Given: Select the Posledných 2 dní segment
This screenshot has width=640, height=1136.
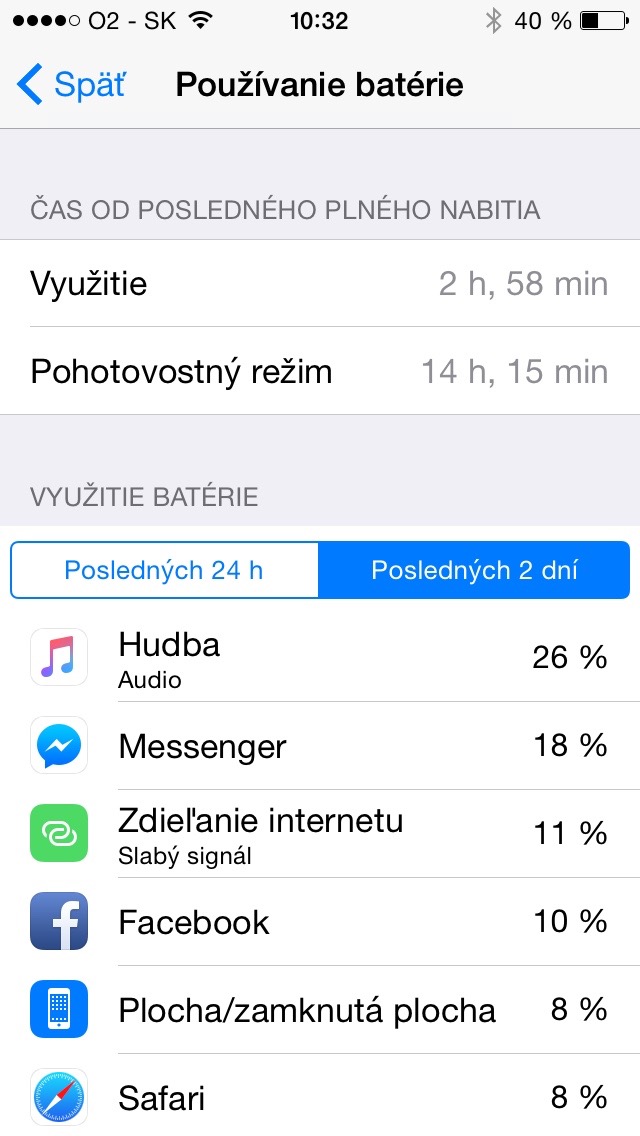Looking at the screenshot, I should [474, 570].
